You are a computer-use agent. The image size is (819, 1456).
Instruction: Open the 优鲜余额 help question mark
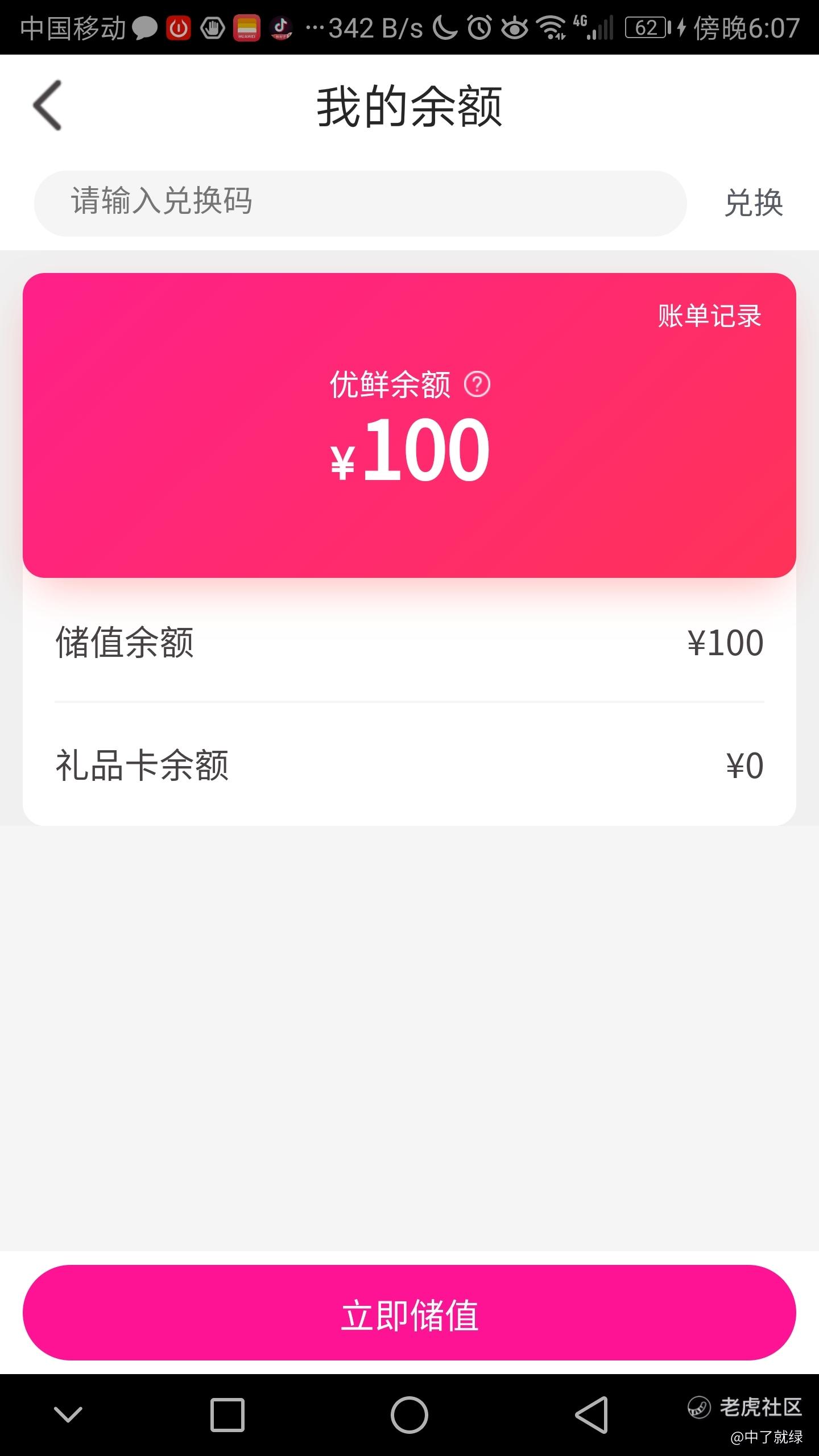tap(477, 384)
